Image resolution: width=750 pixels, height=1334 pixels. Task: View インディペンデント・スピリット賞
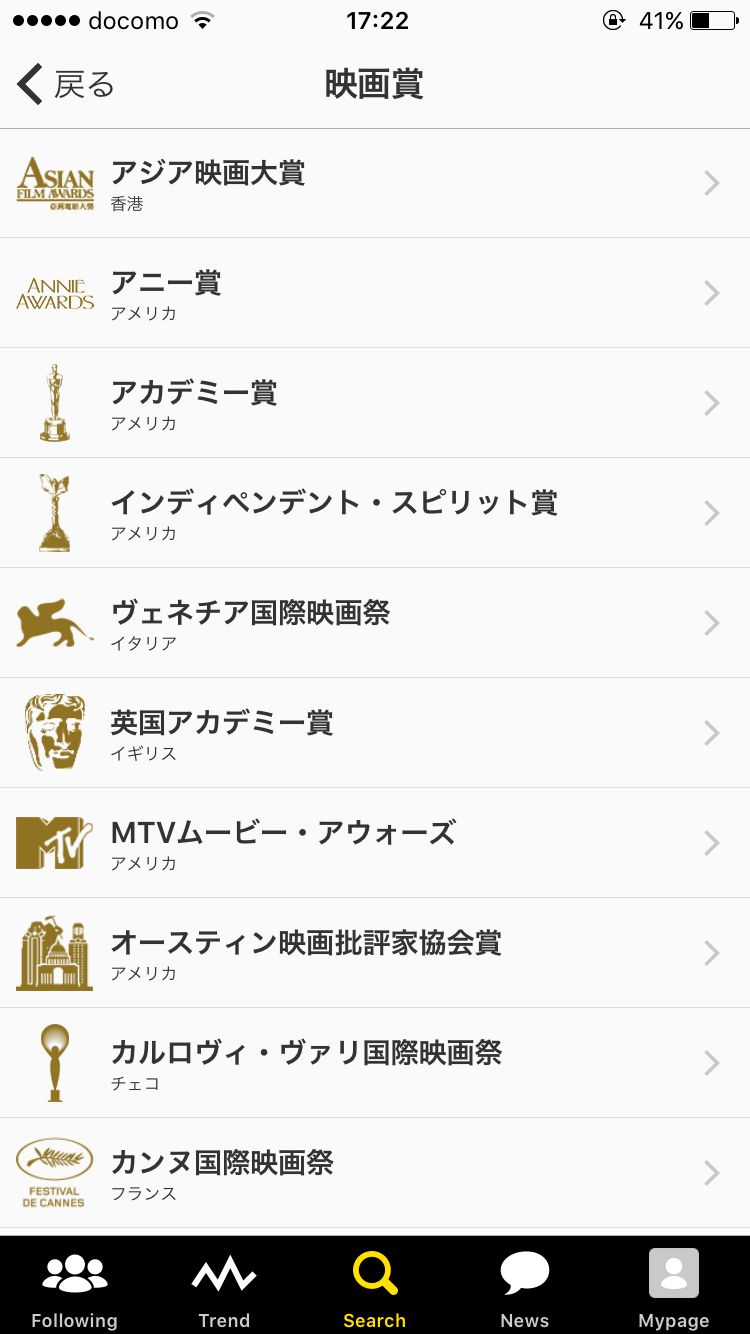(375, 514)
